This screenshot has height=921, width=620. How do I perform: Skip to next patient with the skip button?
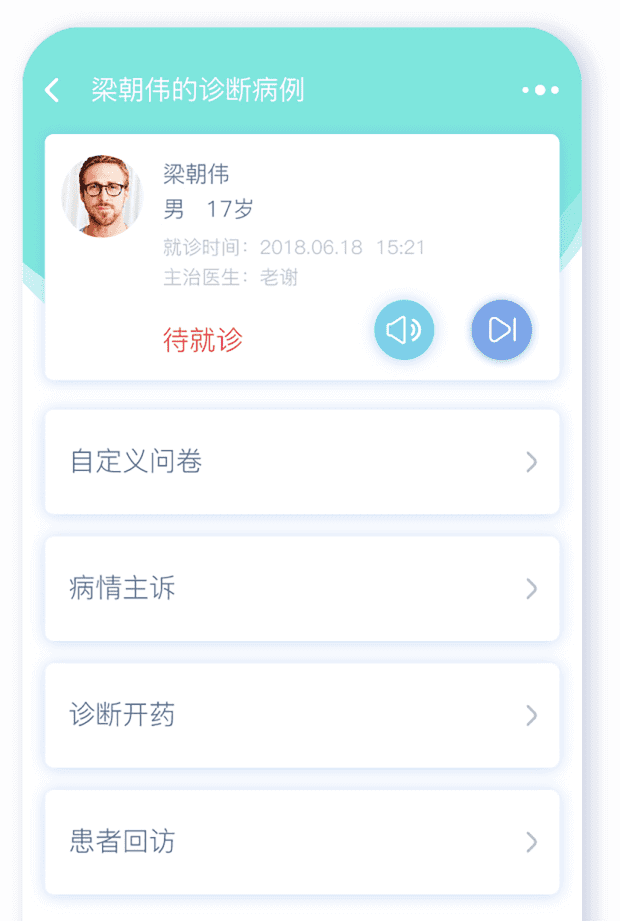(501, 329)
